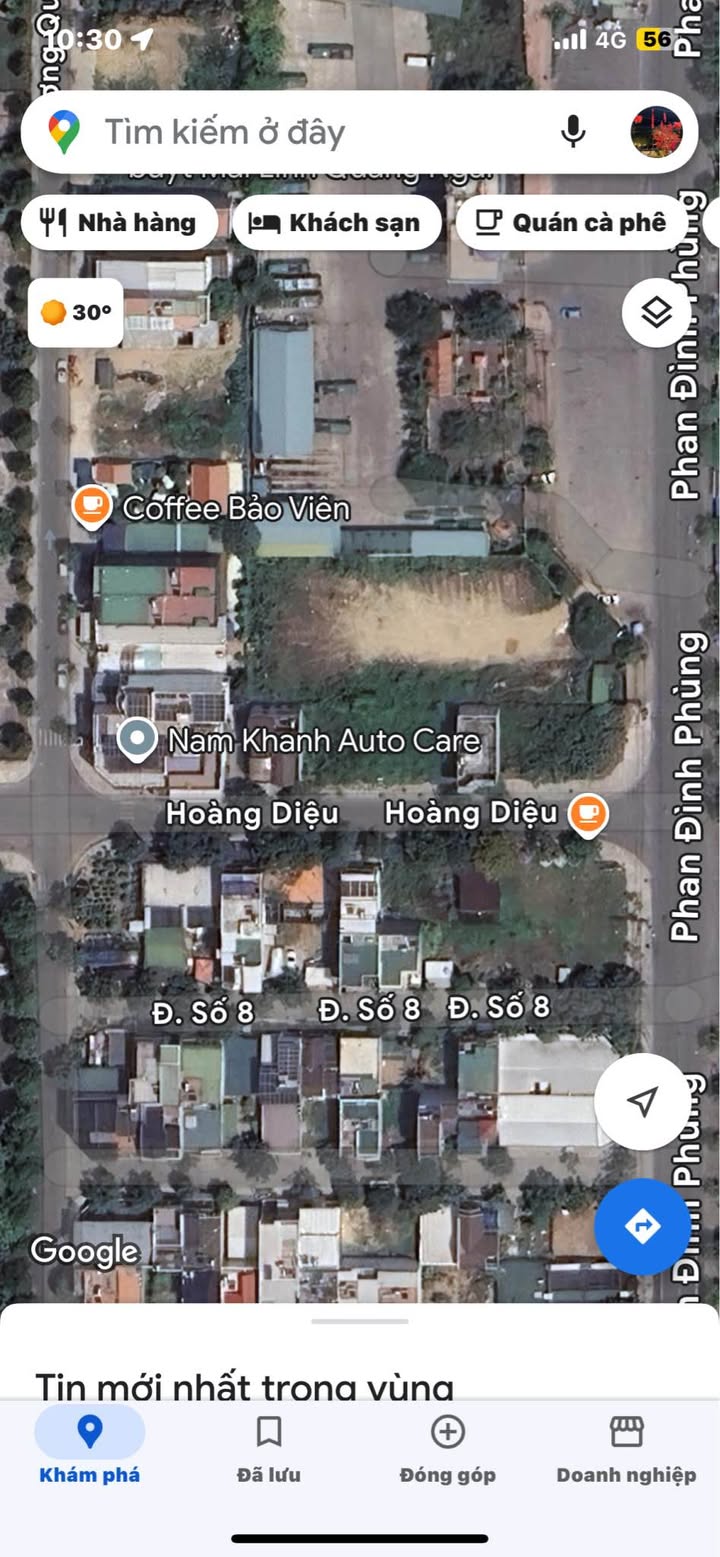Tap the coffee marker on Hoàng Diệu street
Screen dimensions: 720x1557
pos(588,813)
